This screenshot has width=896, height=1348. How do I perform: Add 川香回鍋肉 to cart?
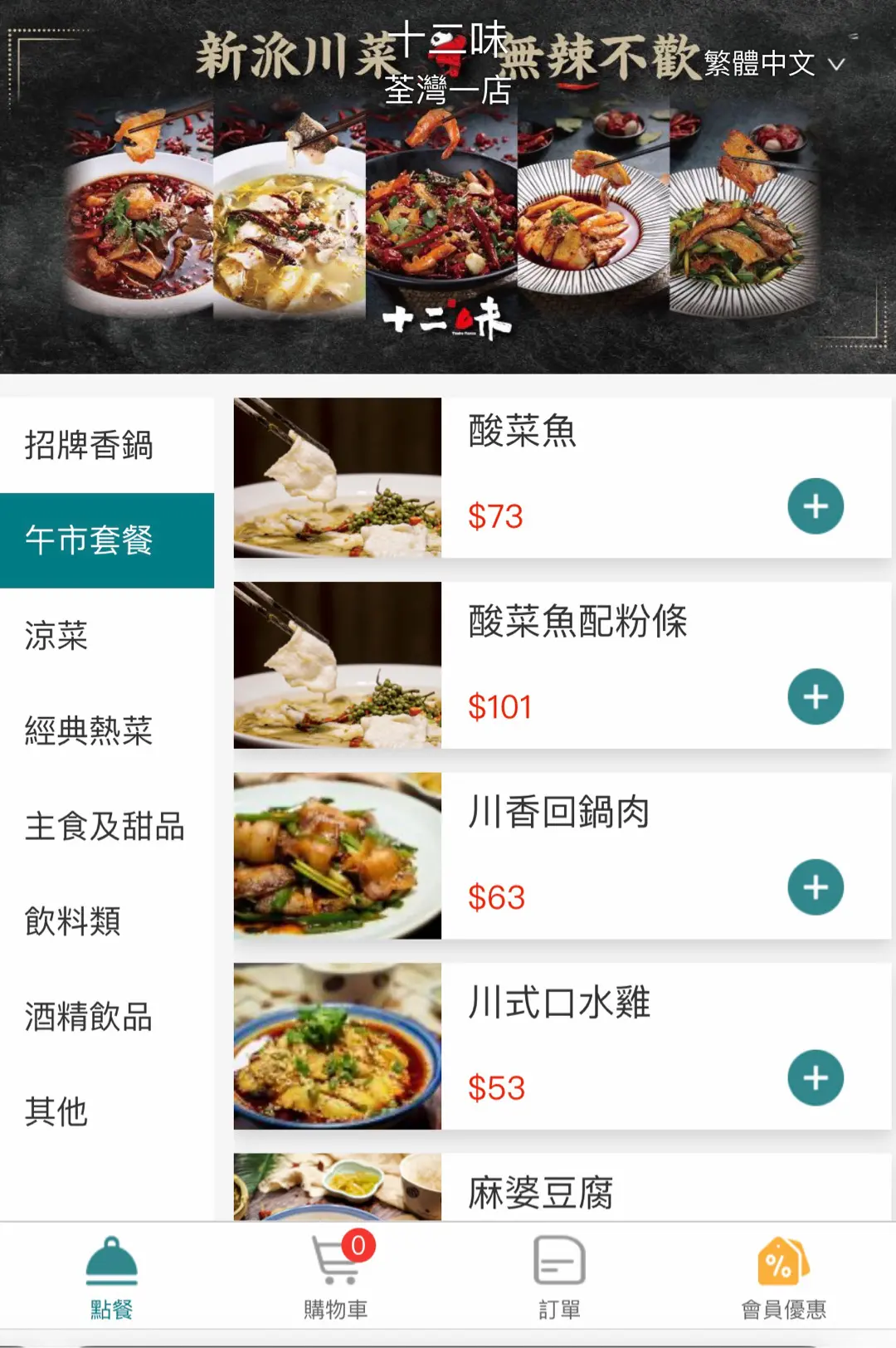[816, 887]
